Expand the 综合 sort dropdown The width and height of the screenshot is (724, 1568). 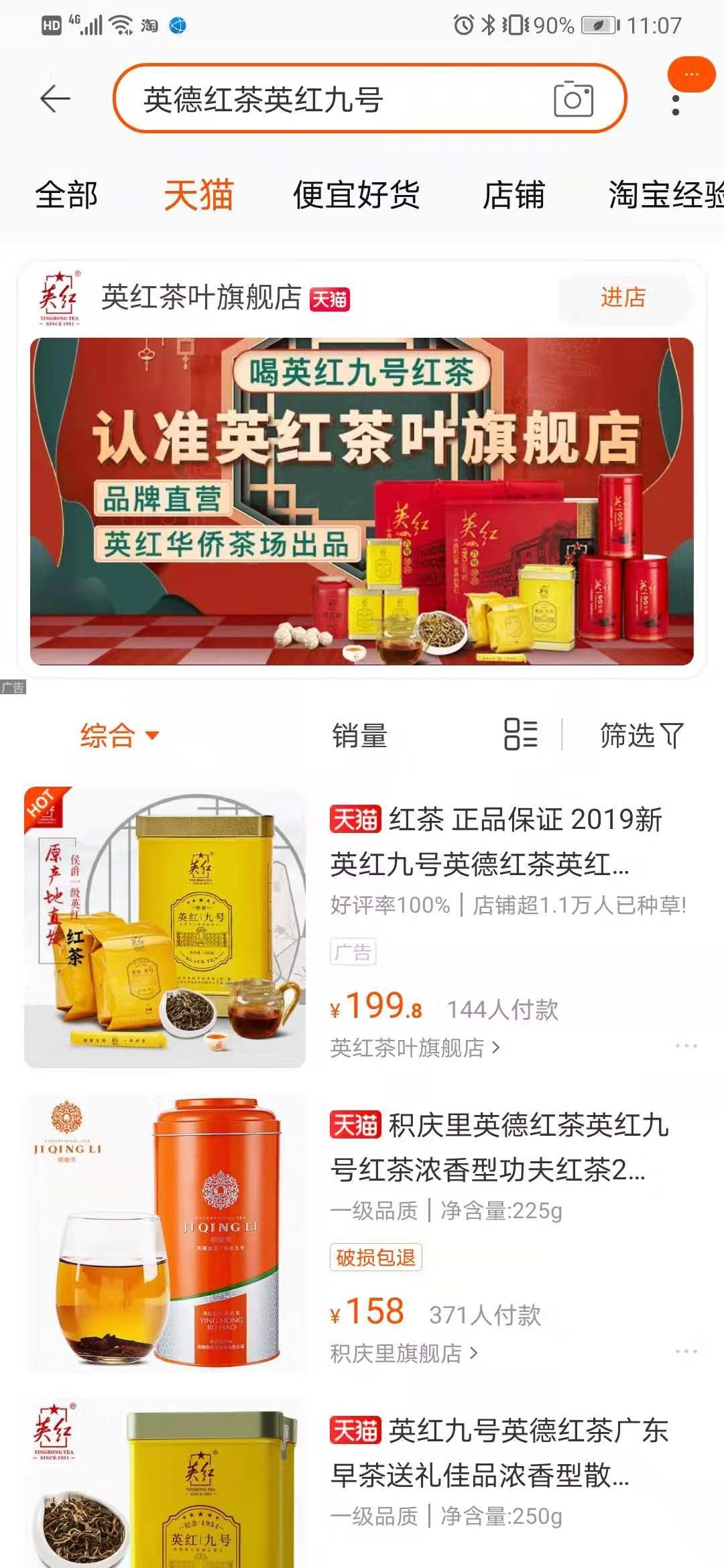coord(119,735)
